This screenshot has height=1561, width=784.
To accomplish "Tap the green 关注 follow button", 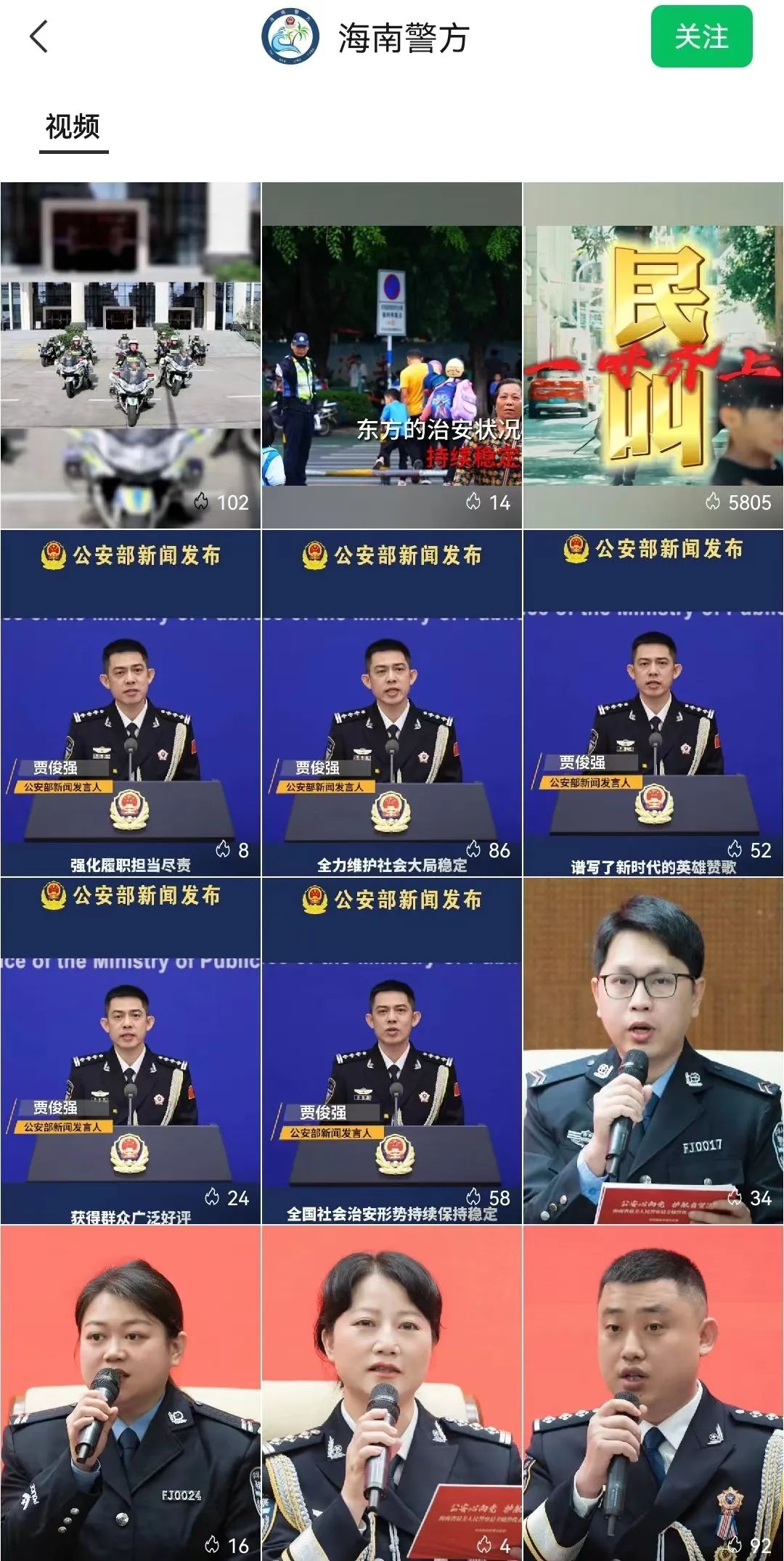I will 701,37.
